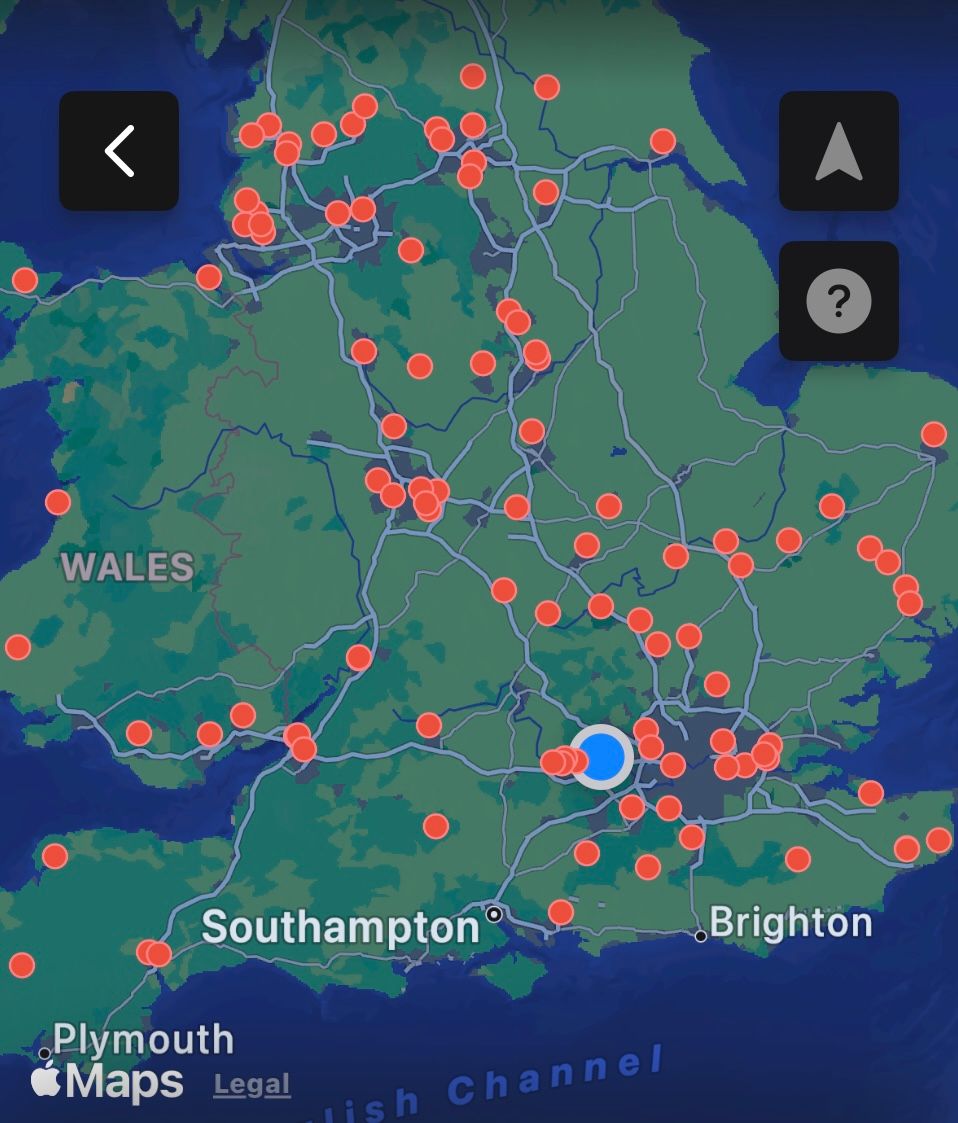Tap the blue current location marker
This screenshot has width=958, height=1123.
click(602, 757)
